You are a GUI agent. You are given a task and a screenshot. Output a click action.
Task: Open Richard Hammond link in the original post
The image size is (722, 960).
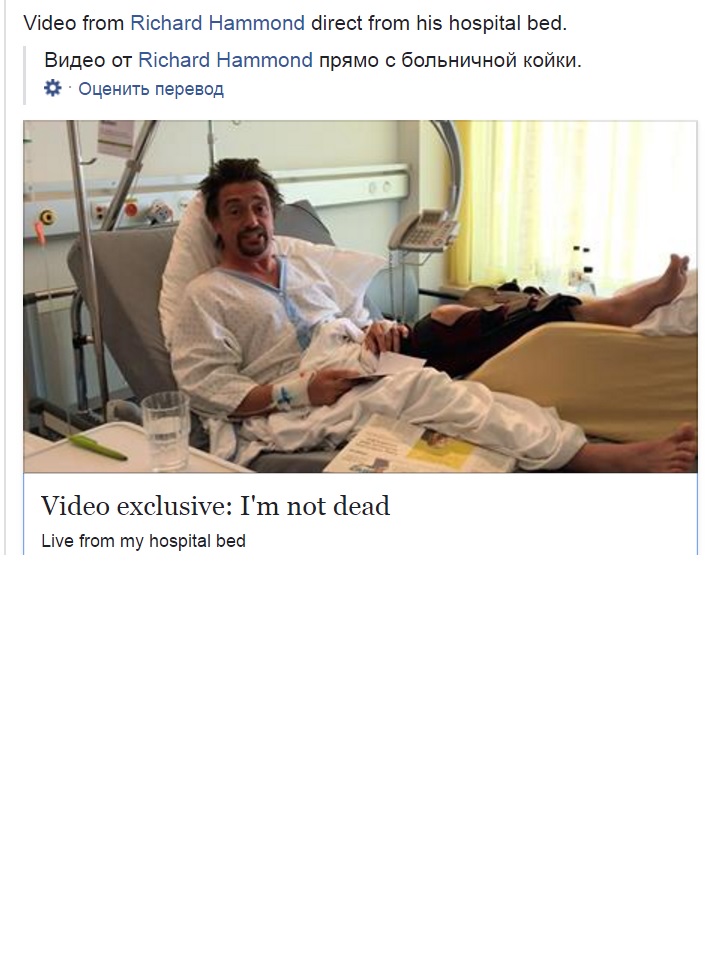coord(217,23)
